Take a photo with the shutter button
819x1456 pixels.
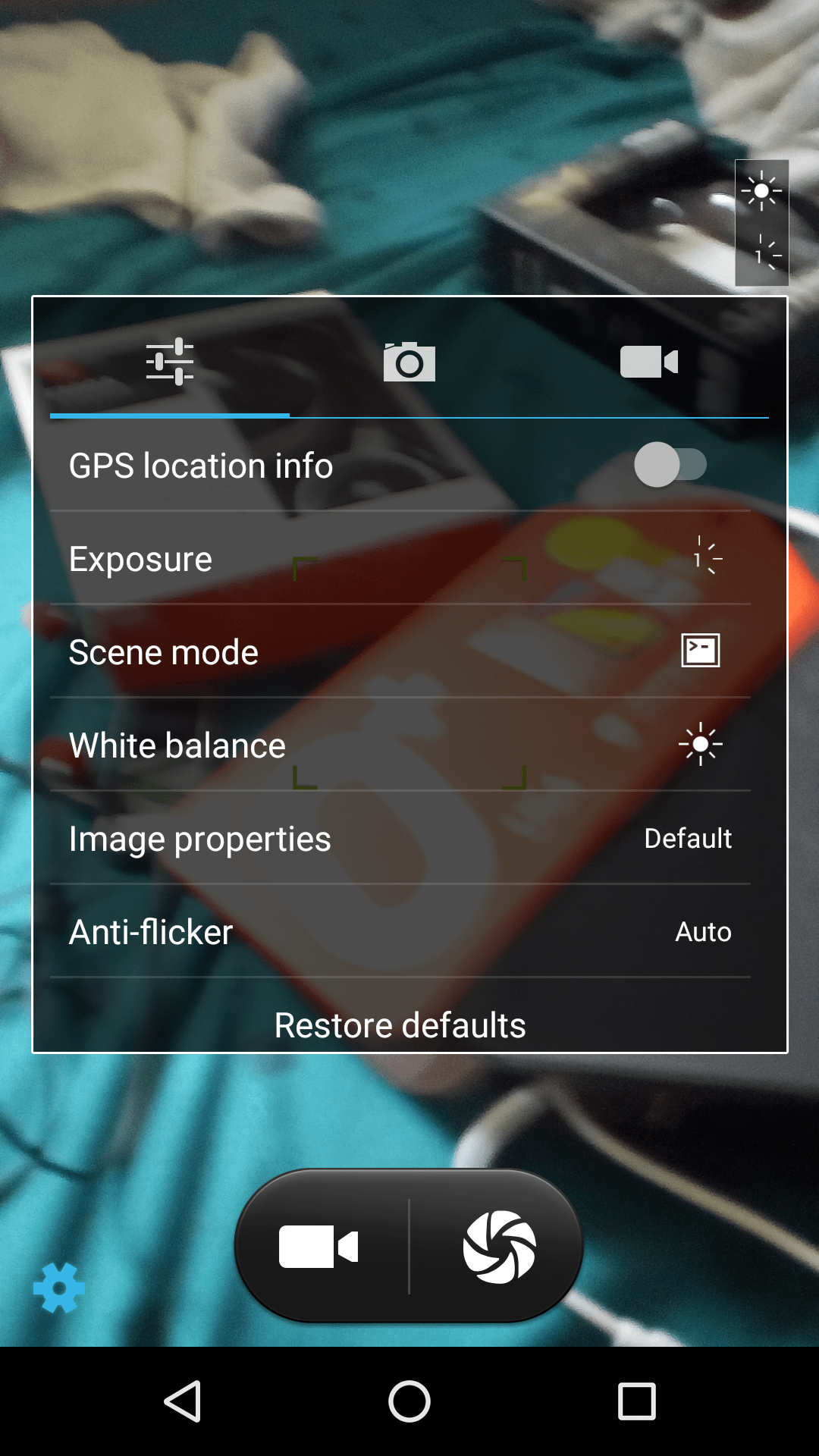pyautogui.click(x=500, y=1247)
